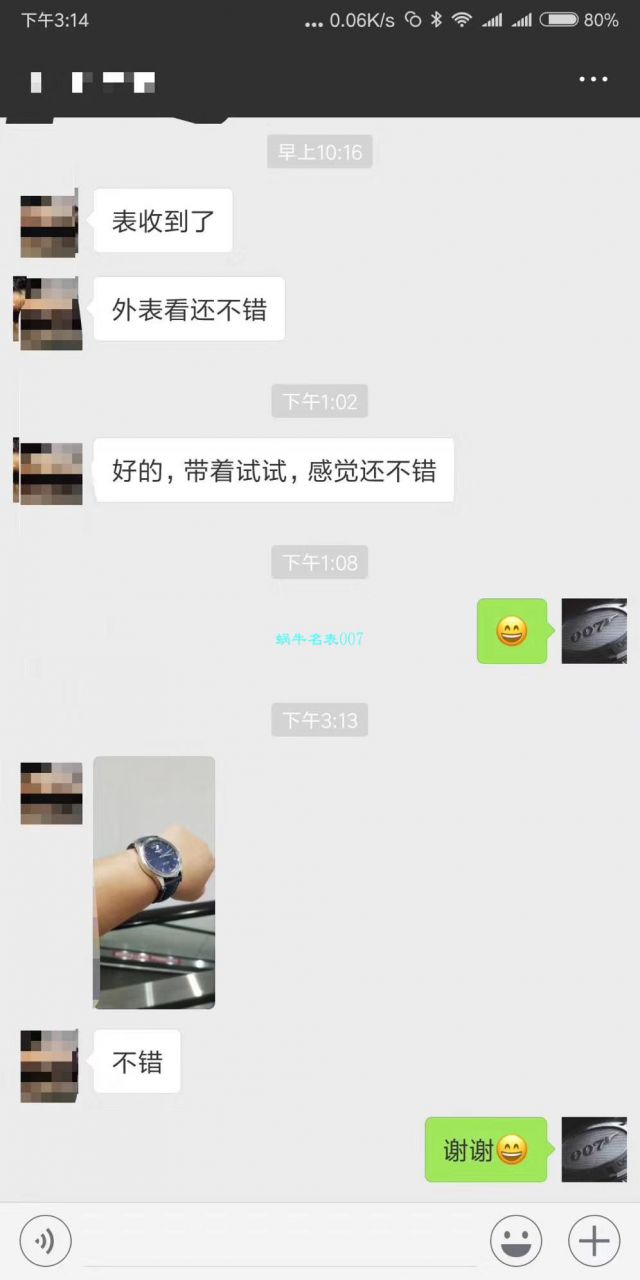Screen dimensions: 640x1280
Task: Open the plus attachment menu
Action: (594, 1242)
